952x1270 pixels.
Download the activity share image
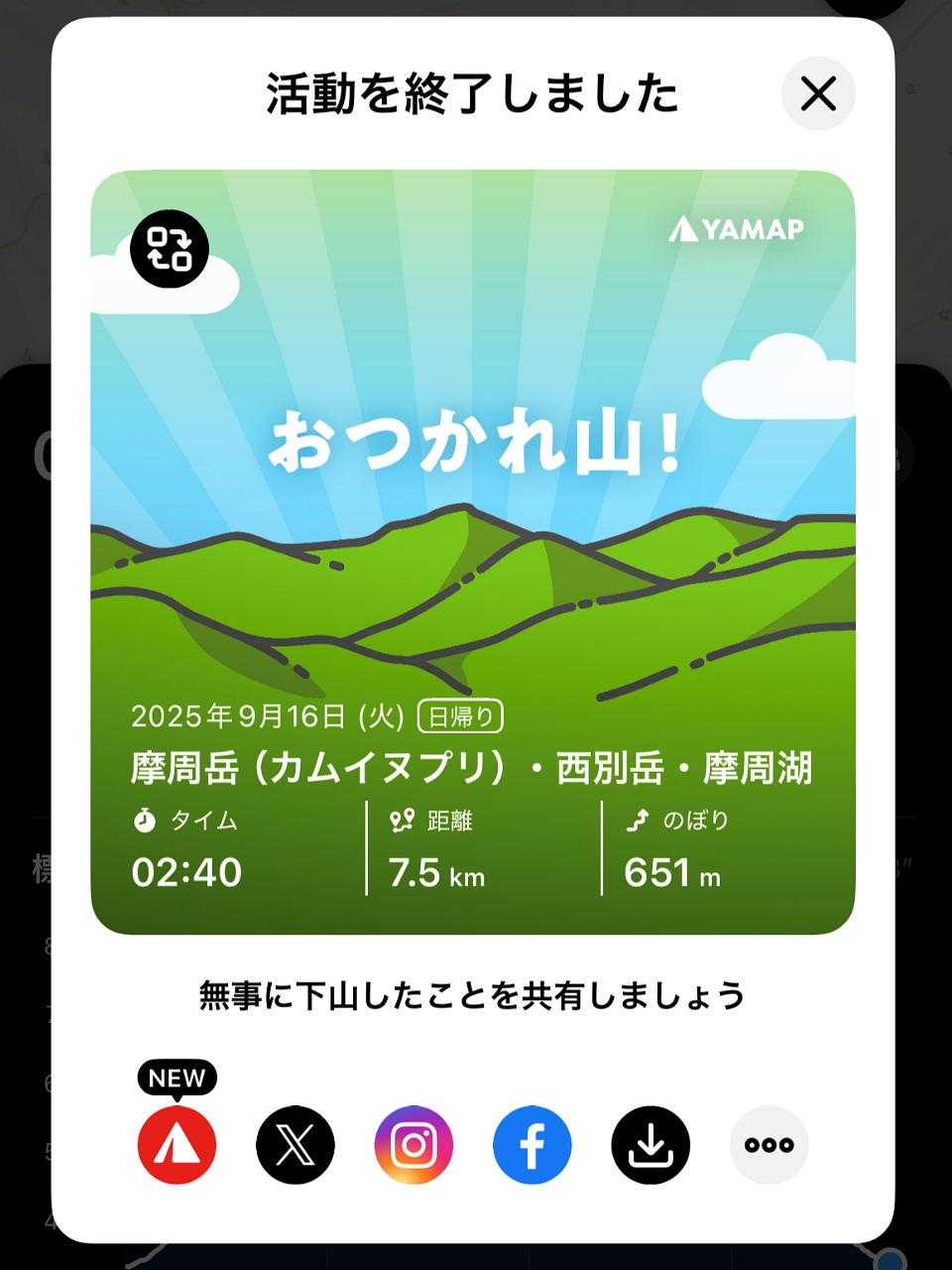click(651, 1145)
